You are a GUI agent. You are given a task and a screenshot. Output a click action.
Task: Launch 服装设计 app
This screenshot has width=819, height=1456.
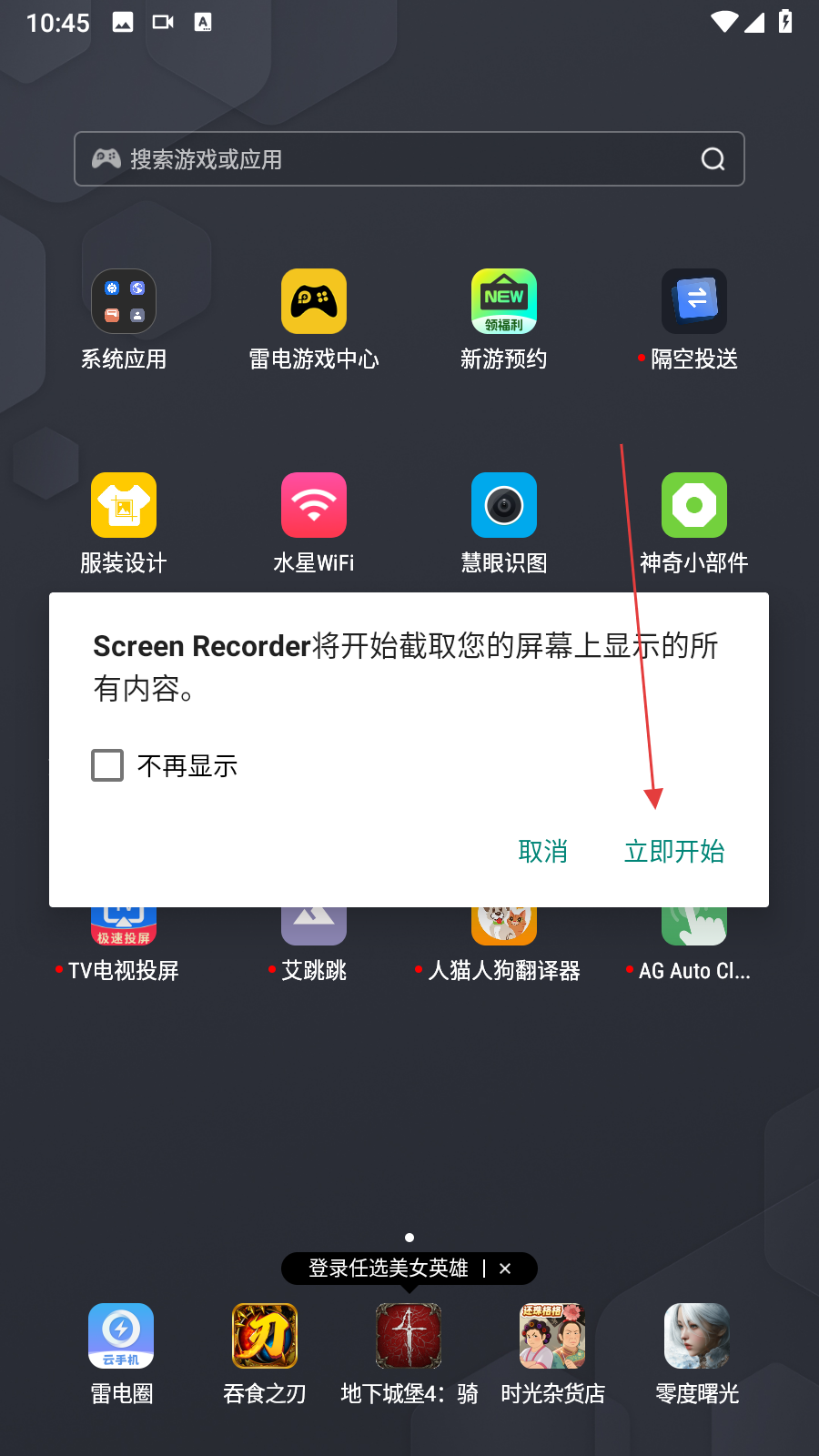click(124, 506)
